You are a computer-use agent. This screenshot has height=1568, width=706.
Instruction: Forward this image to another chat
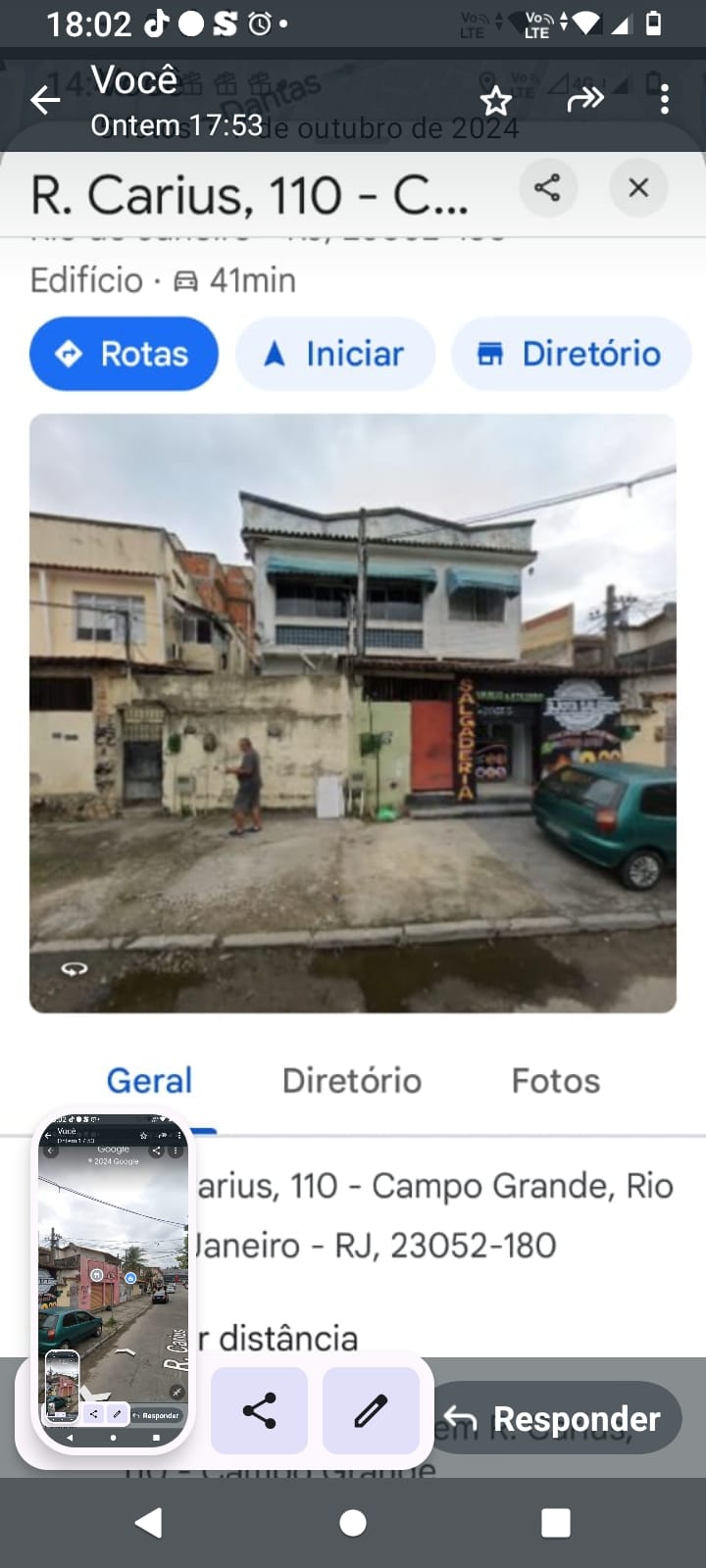(x=584, y=100)
